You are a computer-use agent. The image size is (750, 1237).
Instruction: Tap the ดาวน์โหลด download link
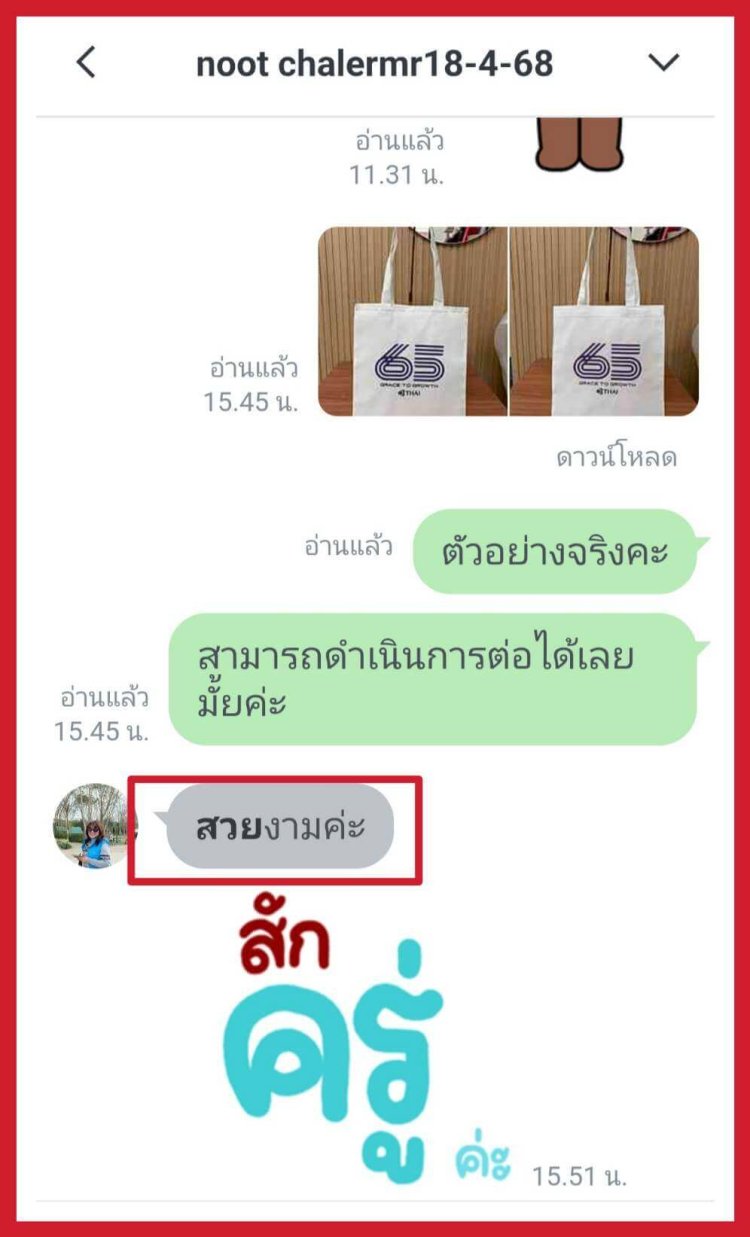point(616,458)
